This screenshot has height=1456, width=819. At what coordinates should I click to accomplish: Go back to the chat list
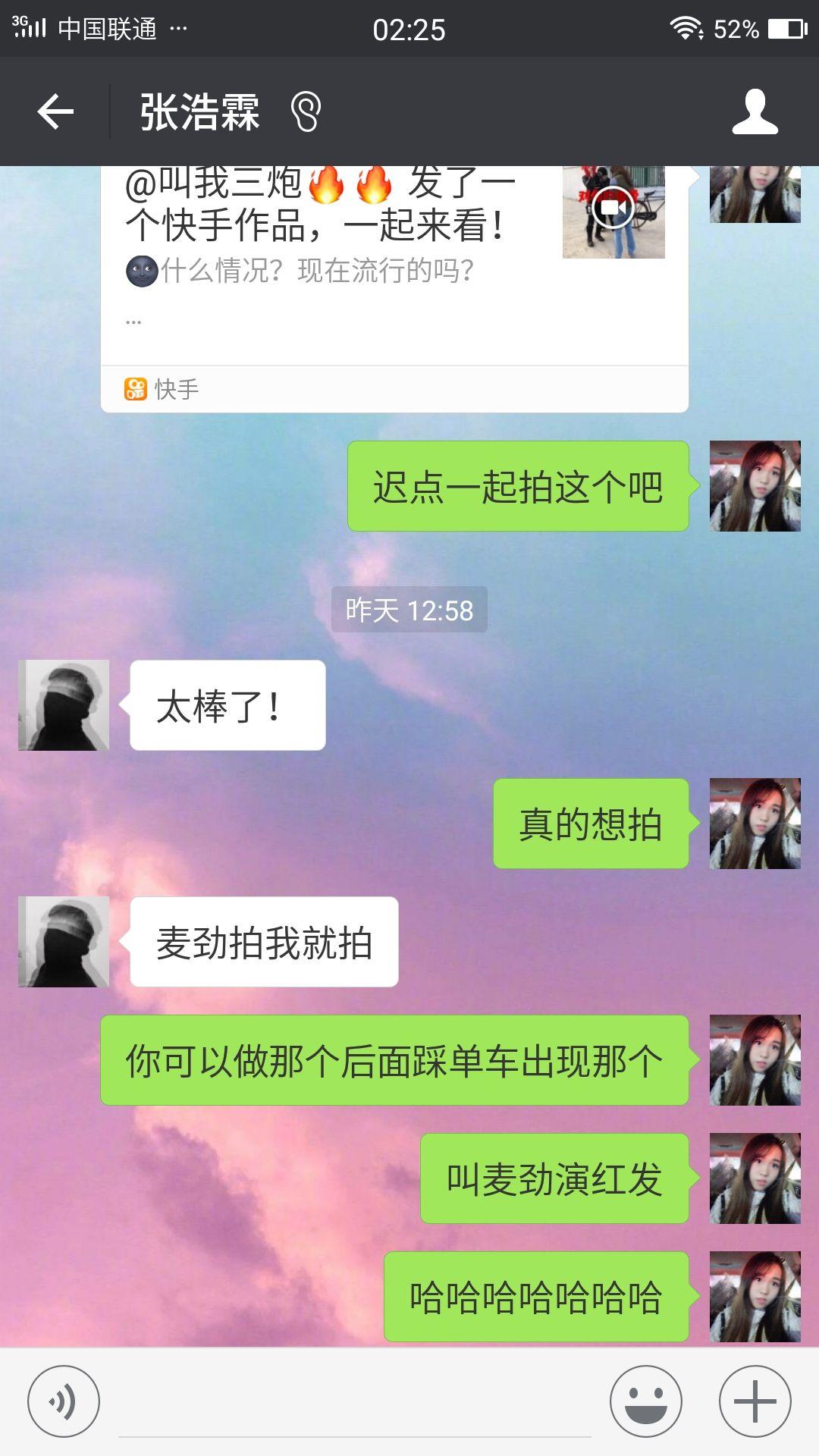point(55,112)
